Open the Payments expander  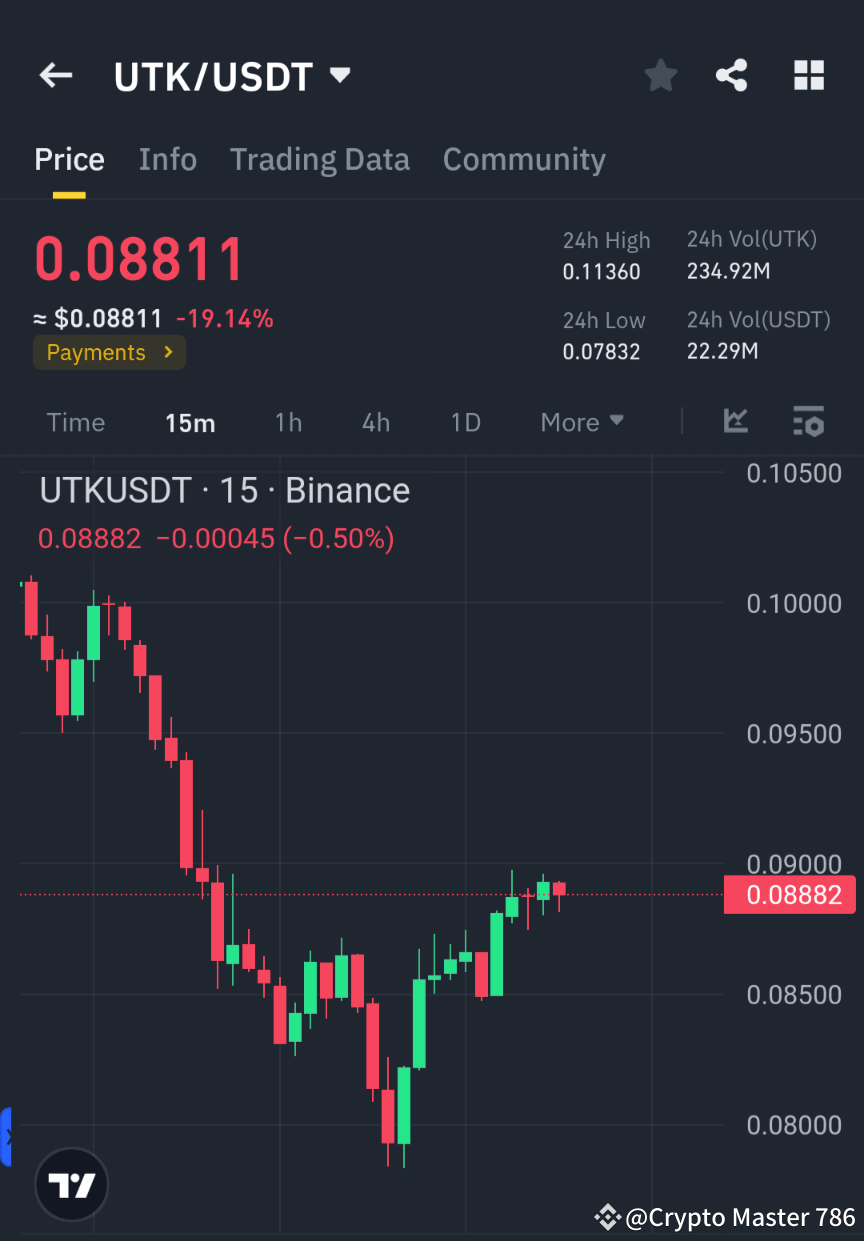[x=109, y=352]
